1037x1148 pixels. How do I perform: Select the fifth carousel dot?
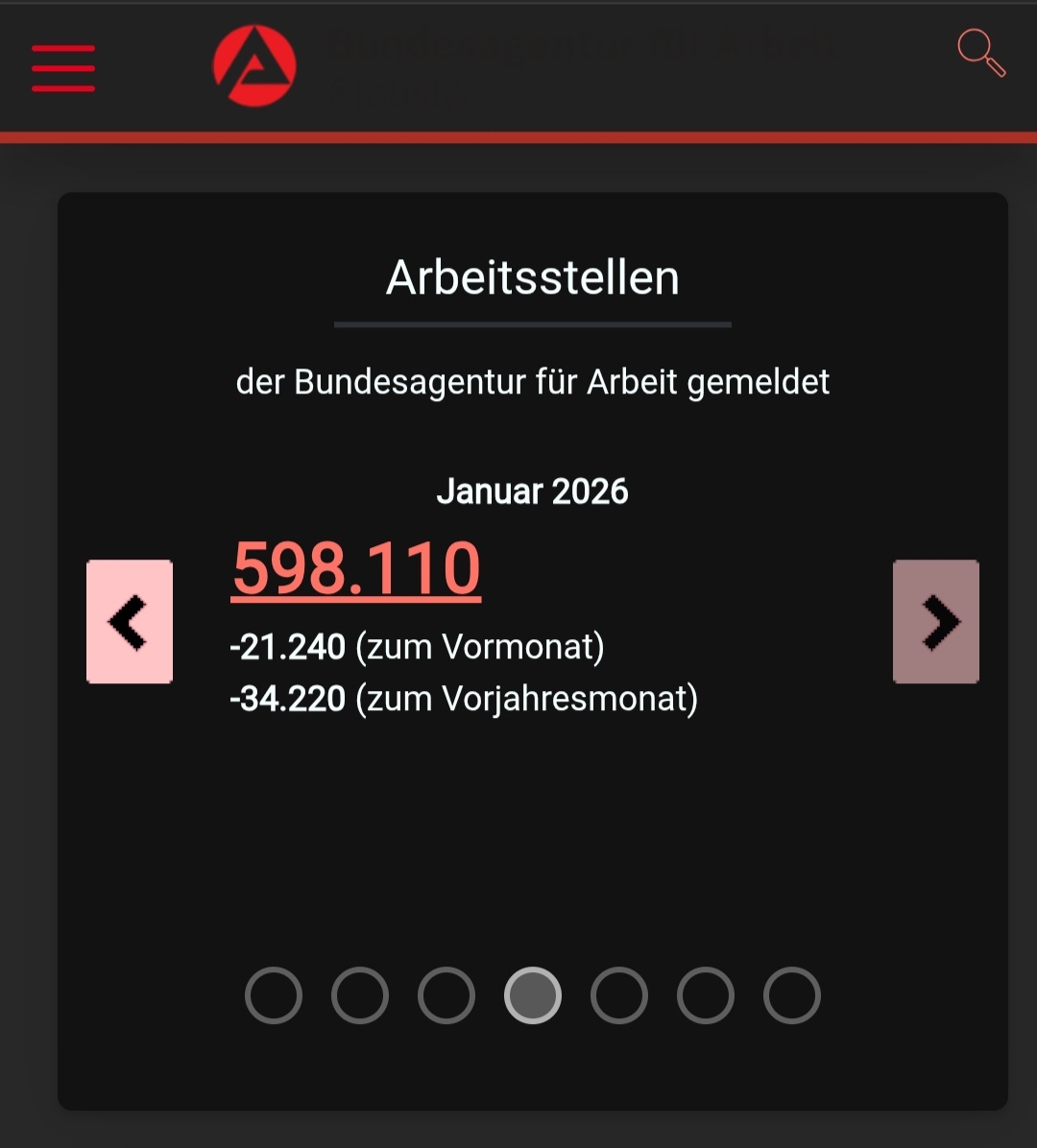click(619, 995)
